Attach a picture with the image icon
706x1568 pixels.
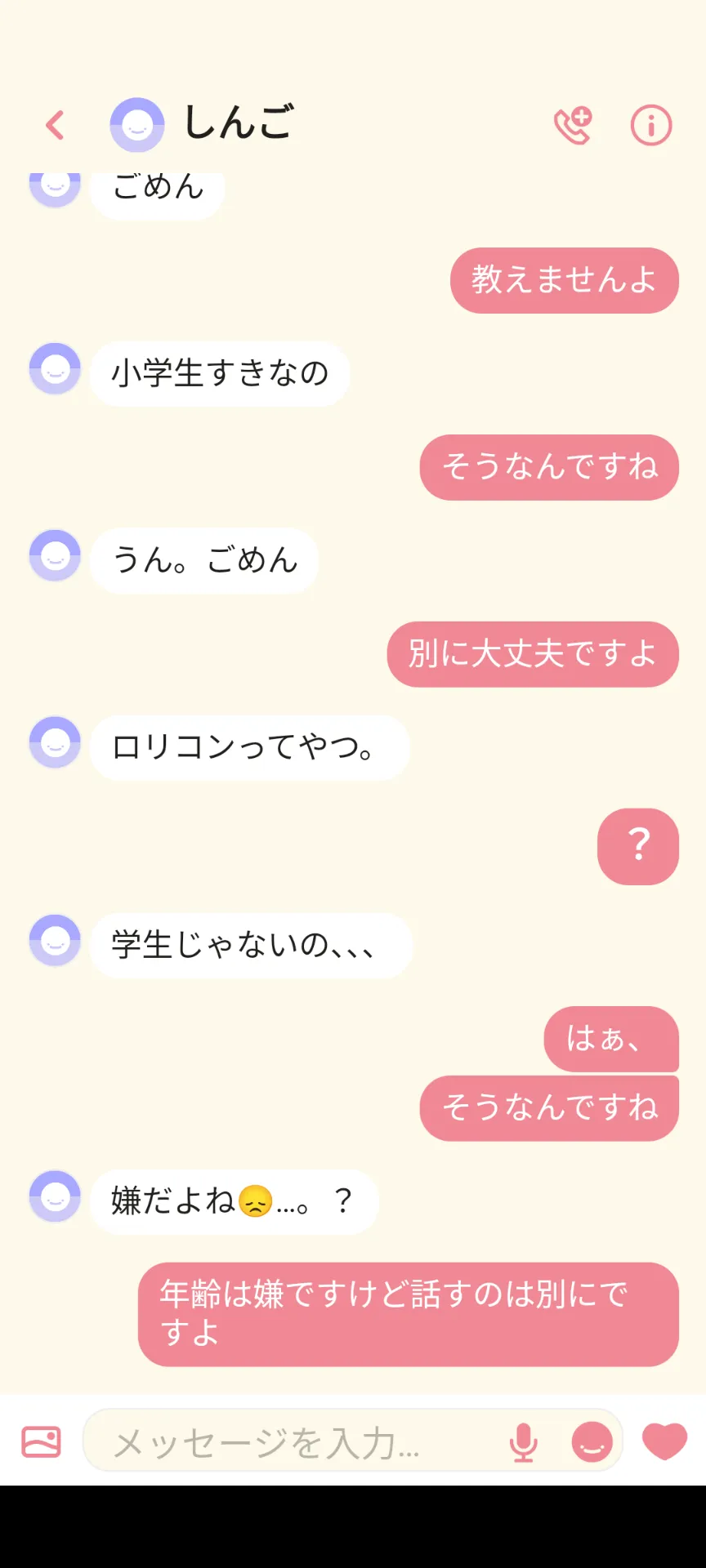click(x=41, y=1441)
